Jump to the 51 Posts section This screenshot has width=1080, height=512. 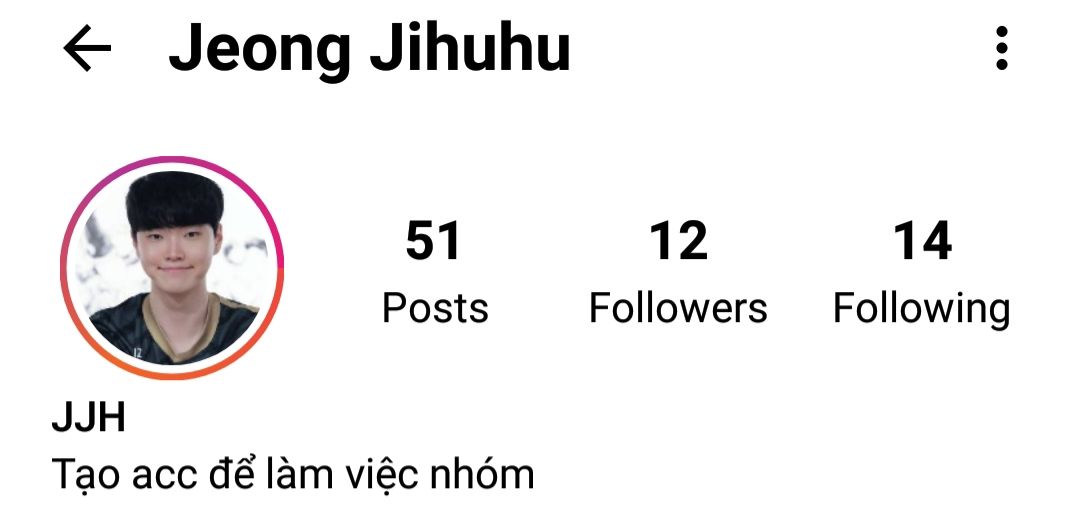click(435, 272)
